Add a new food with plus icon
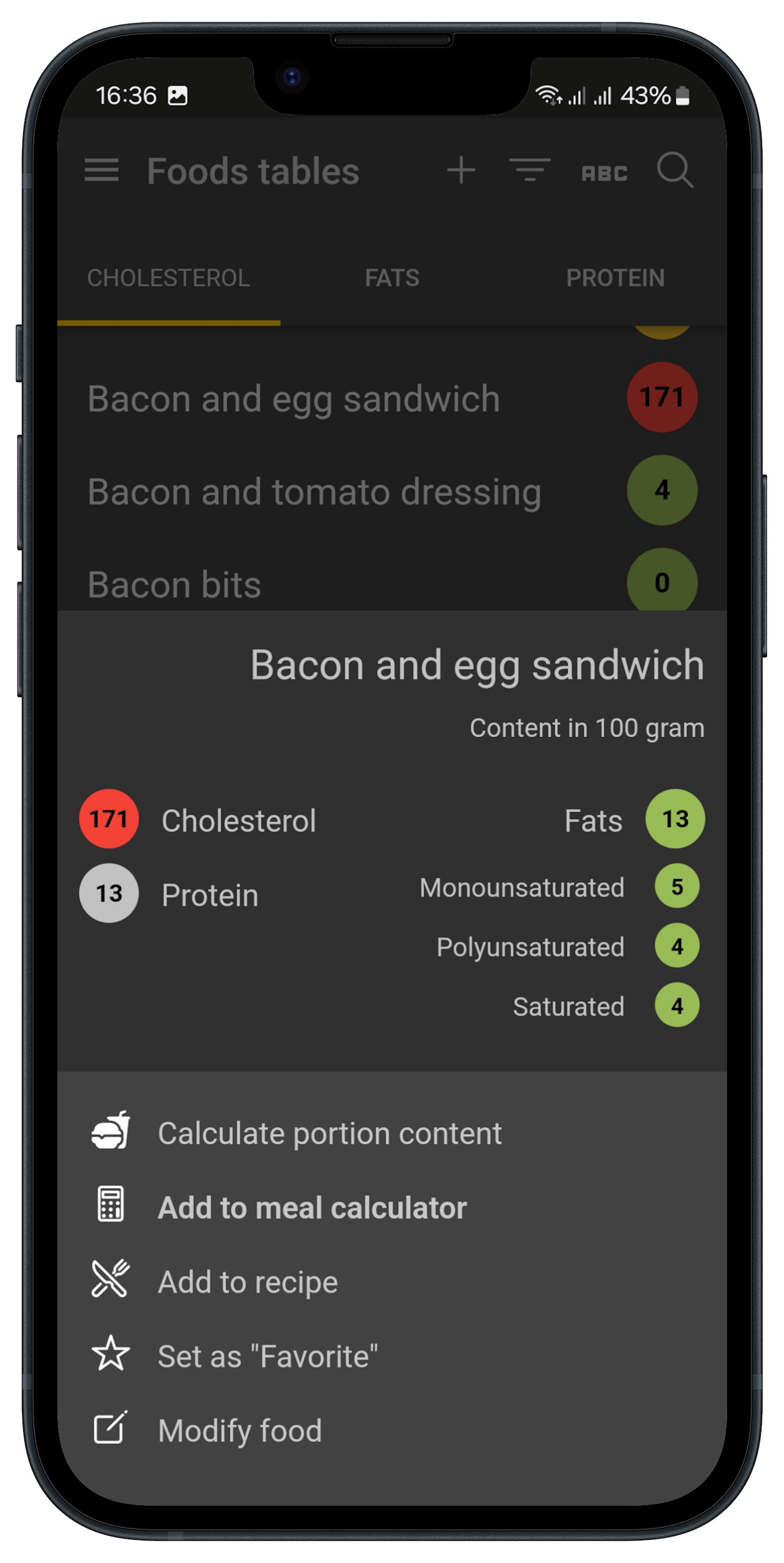This screenshot has width=784, height=1563. [461, 170]
